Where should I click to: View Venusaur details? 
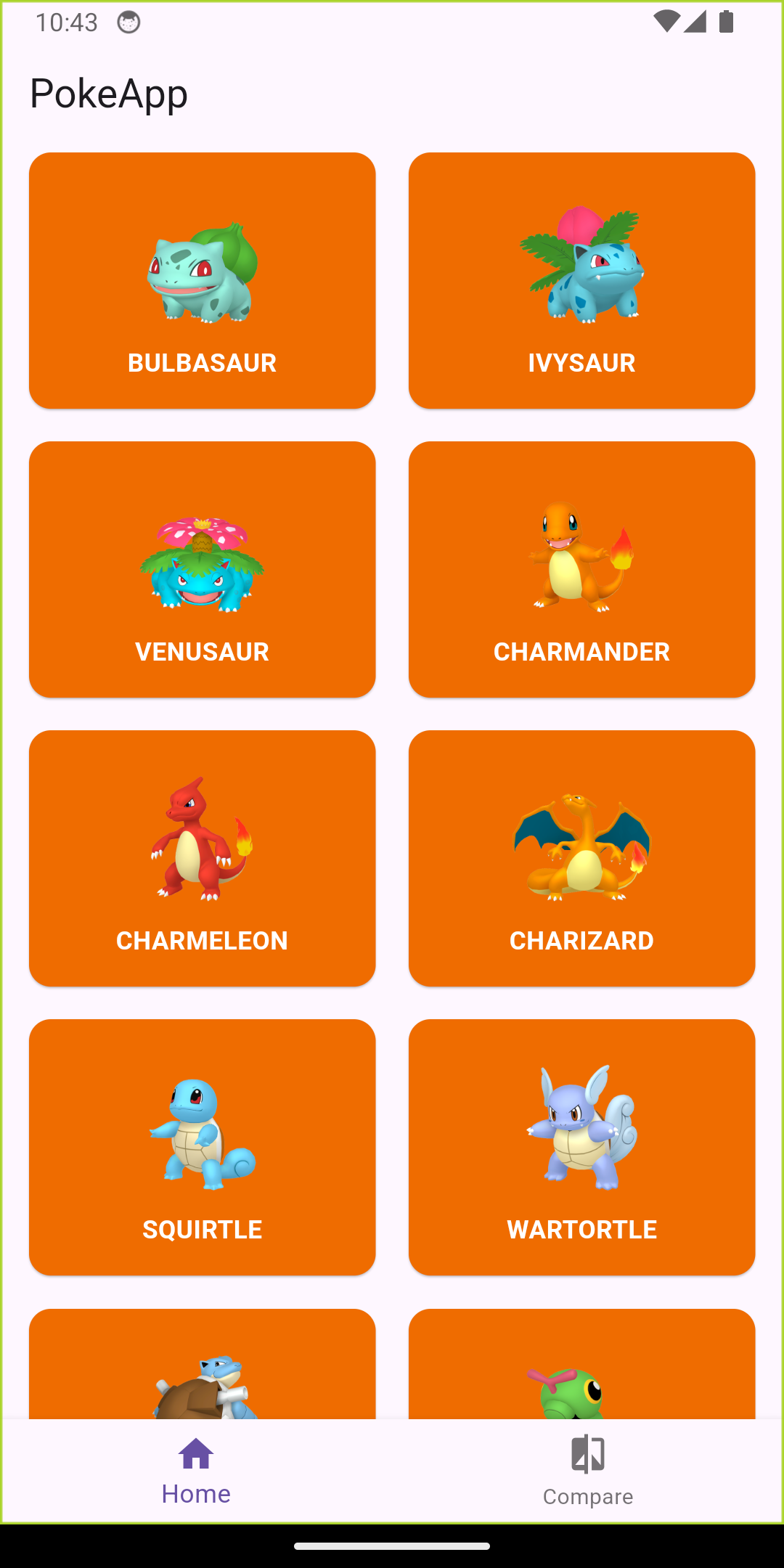point(202,569)
